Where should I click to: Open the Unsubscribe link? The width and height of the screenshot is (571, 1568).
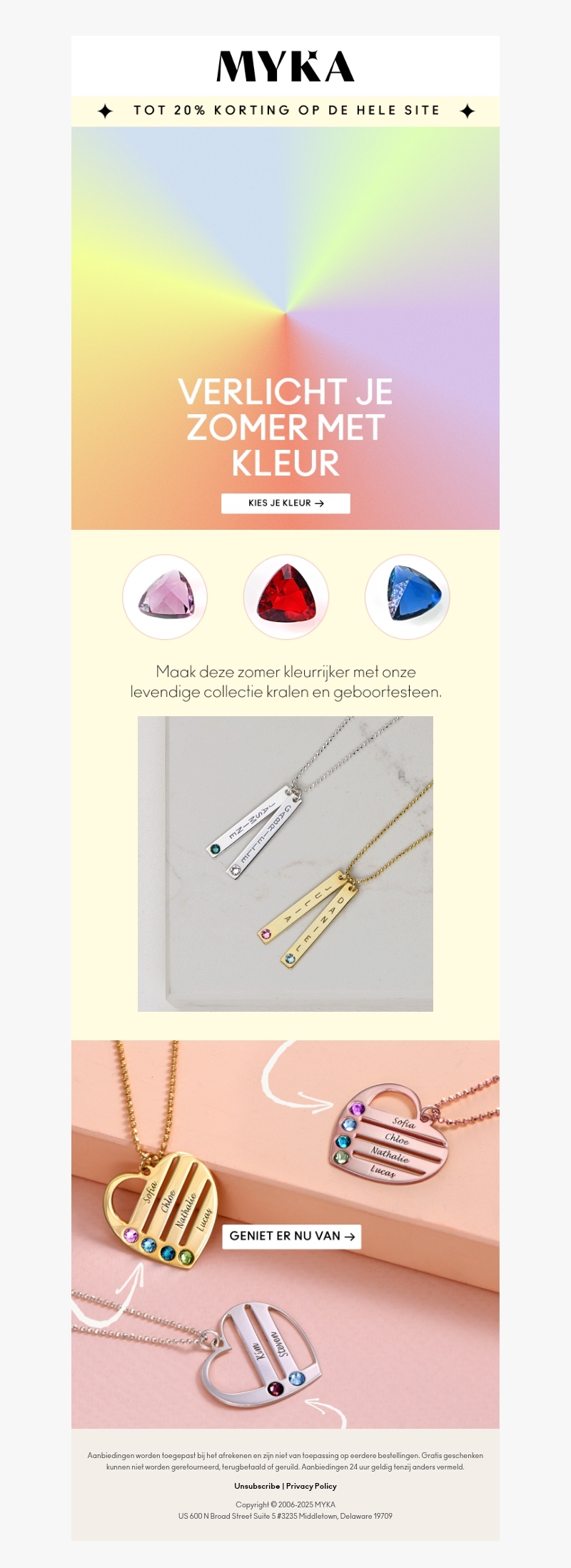pos(257,1486)
